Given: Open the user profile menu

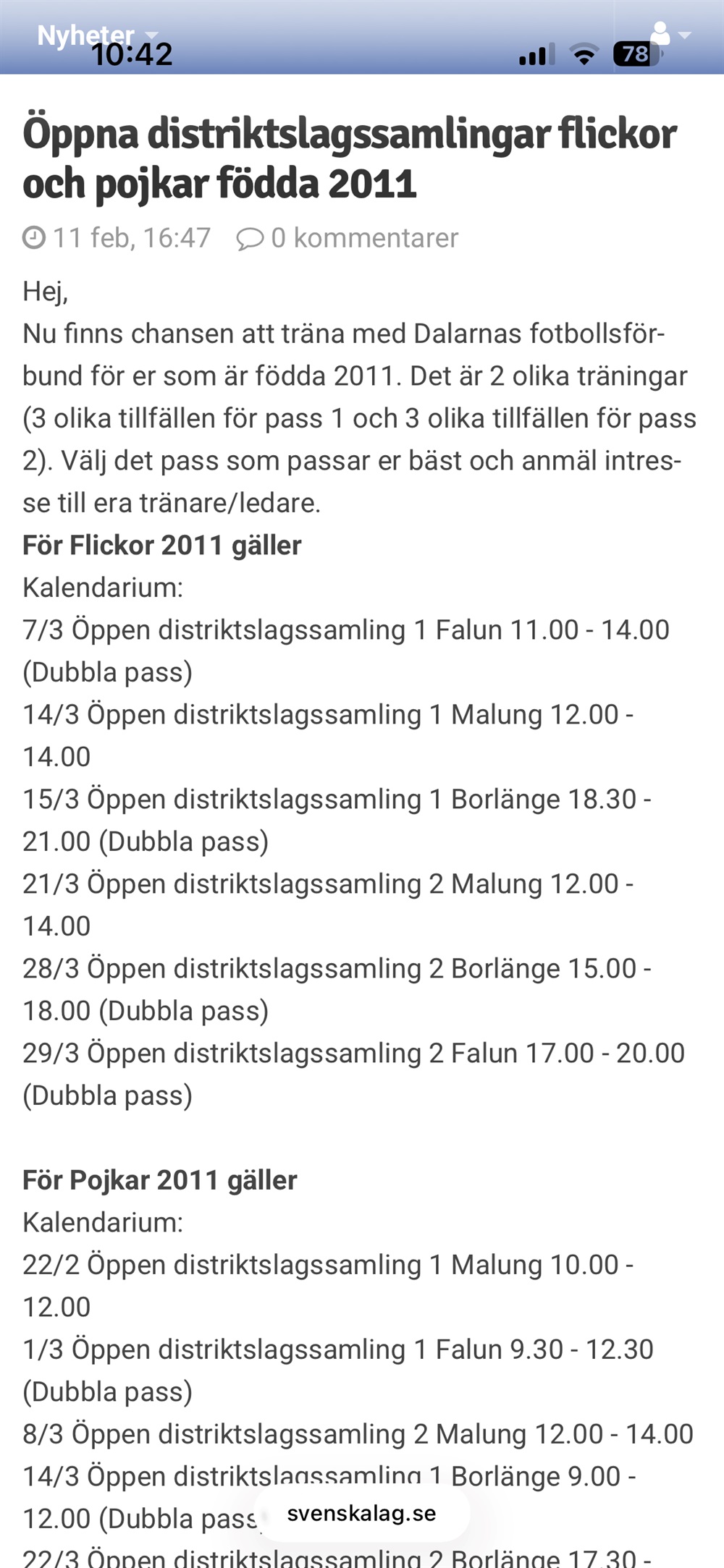Looking at the screenshot, I should click(669, 34).
